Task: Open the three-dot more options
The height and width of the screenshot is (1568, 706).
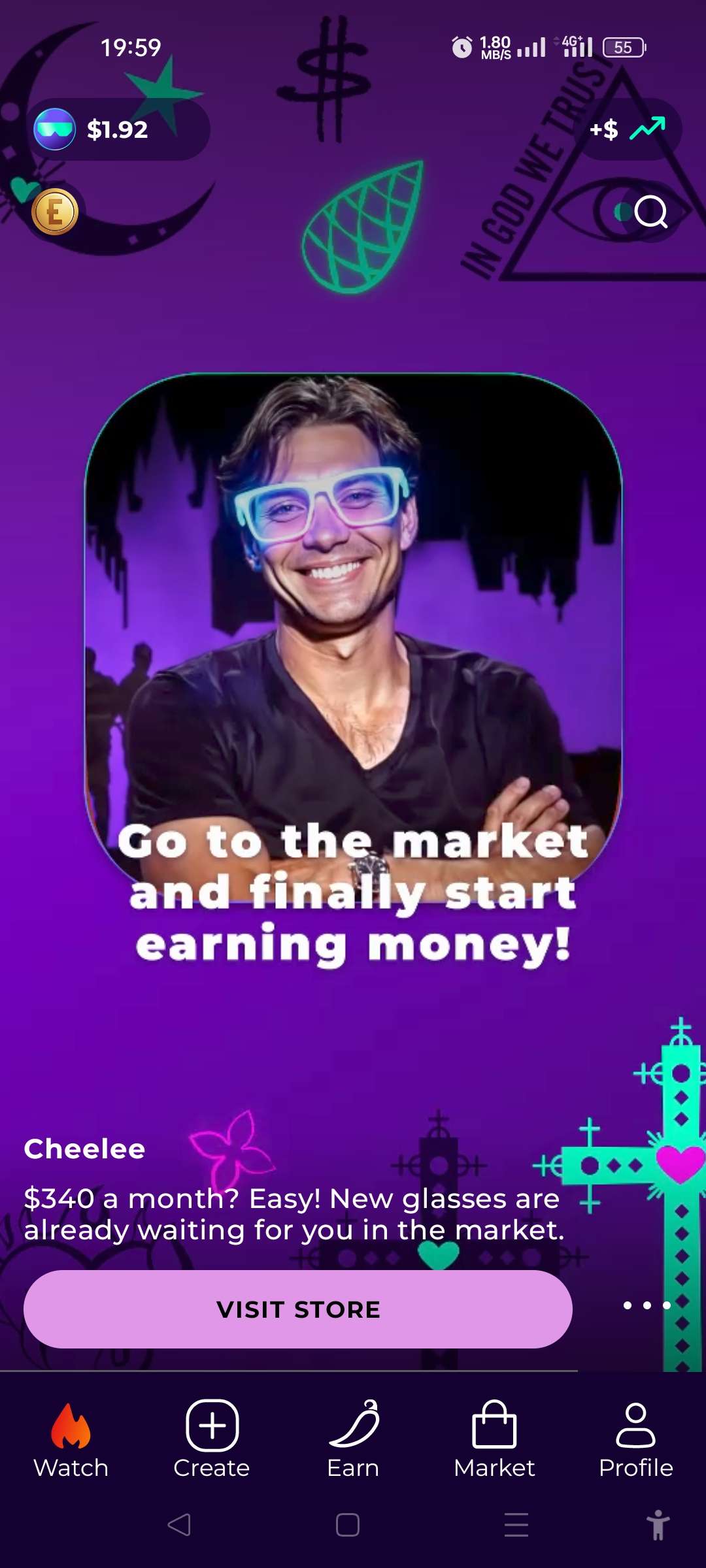Action: (647, 1305)
